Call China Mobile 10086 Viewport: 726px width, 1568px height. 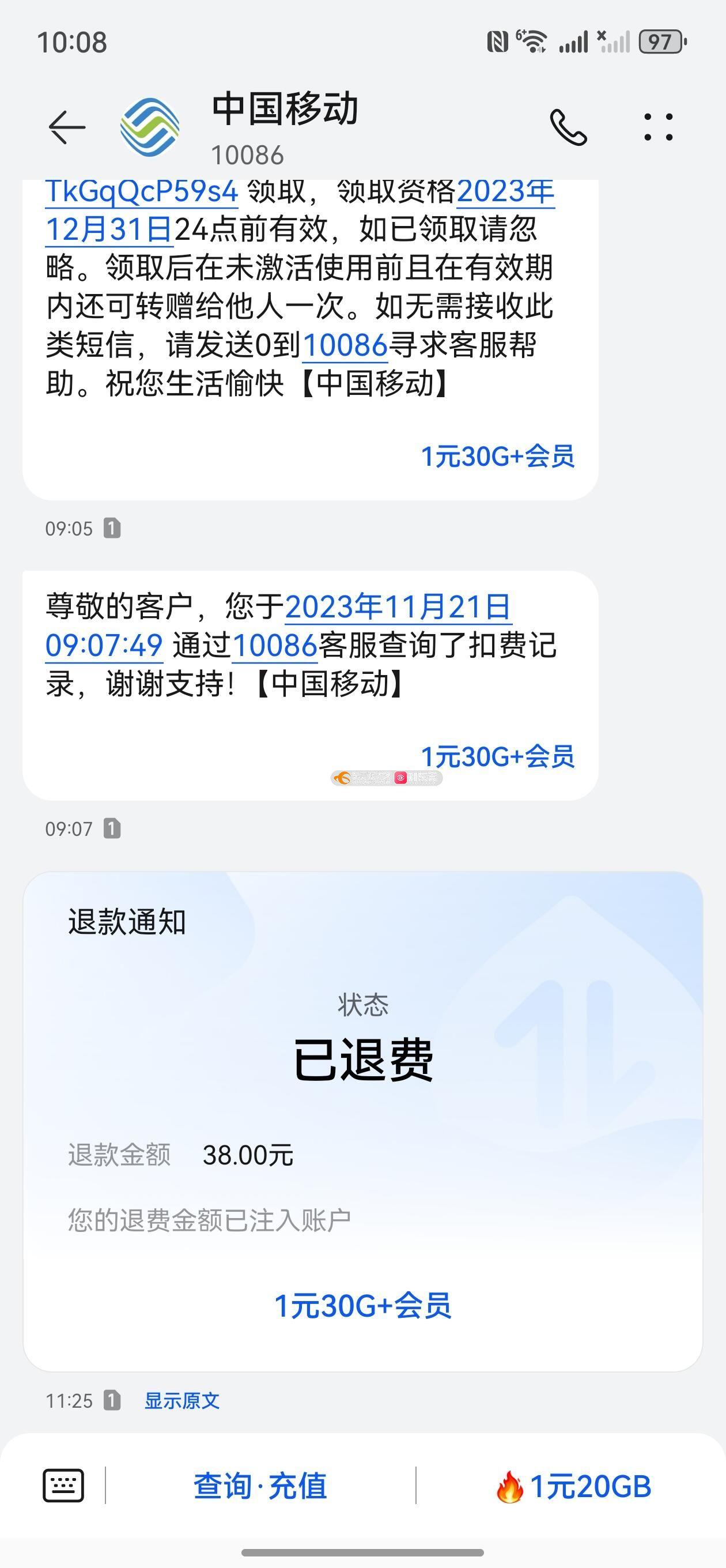coord(568,127)
